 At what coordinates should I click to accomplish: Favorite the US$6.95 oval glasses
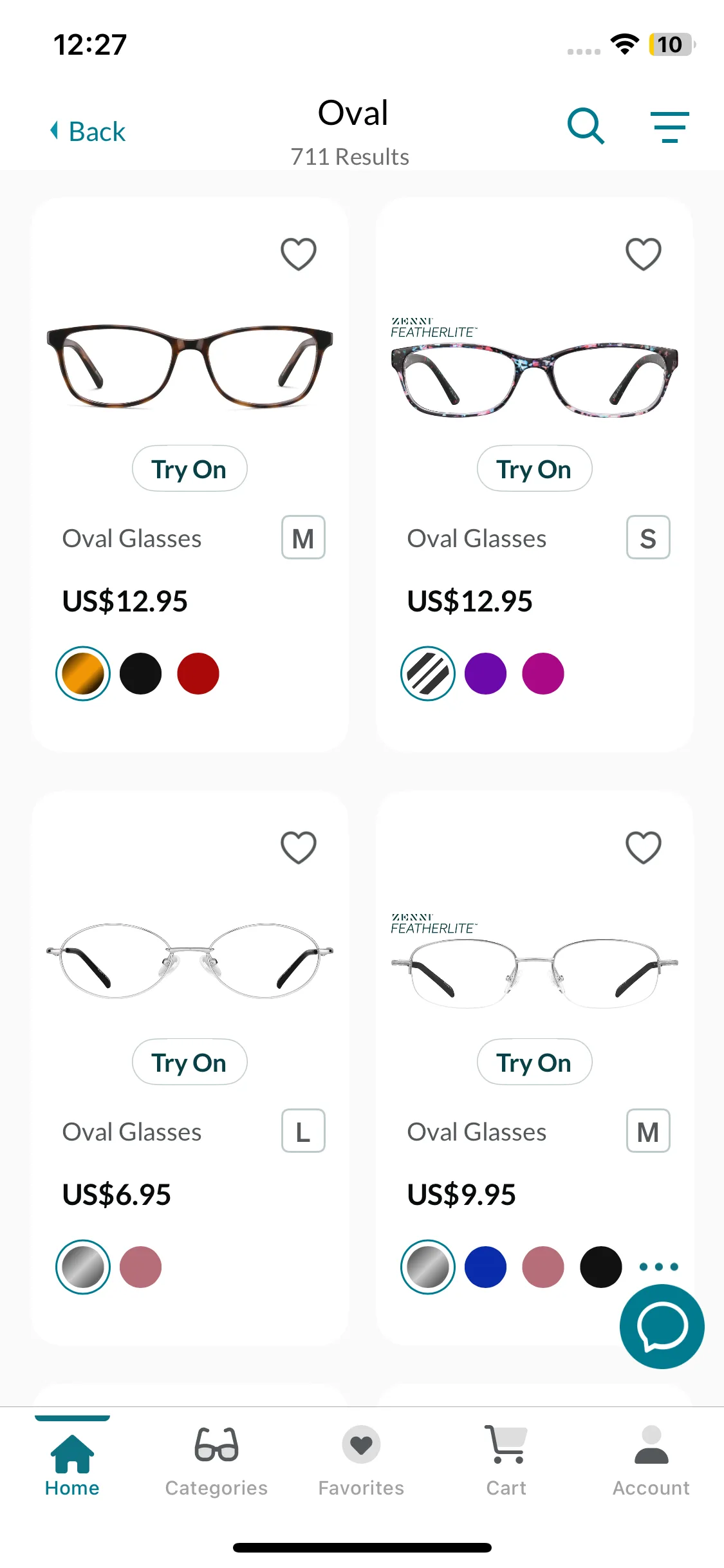pos(299,847)
